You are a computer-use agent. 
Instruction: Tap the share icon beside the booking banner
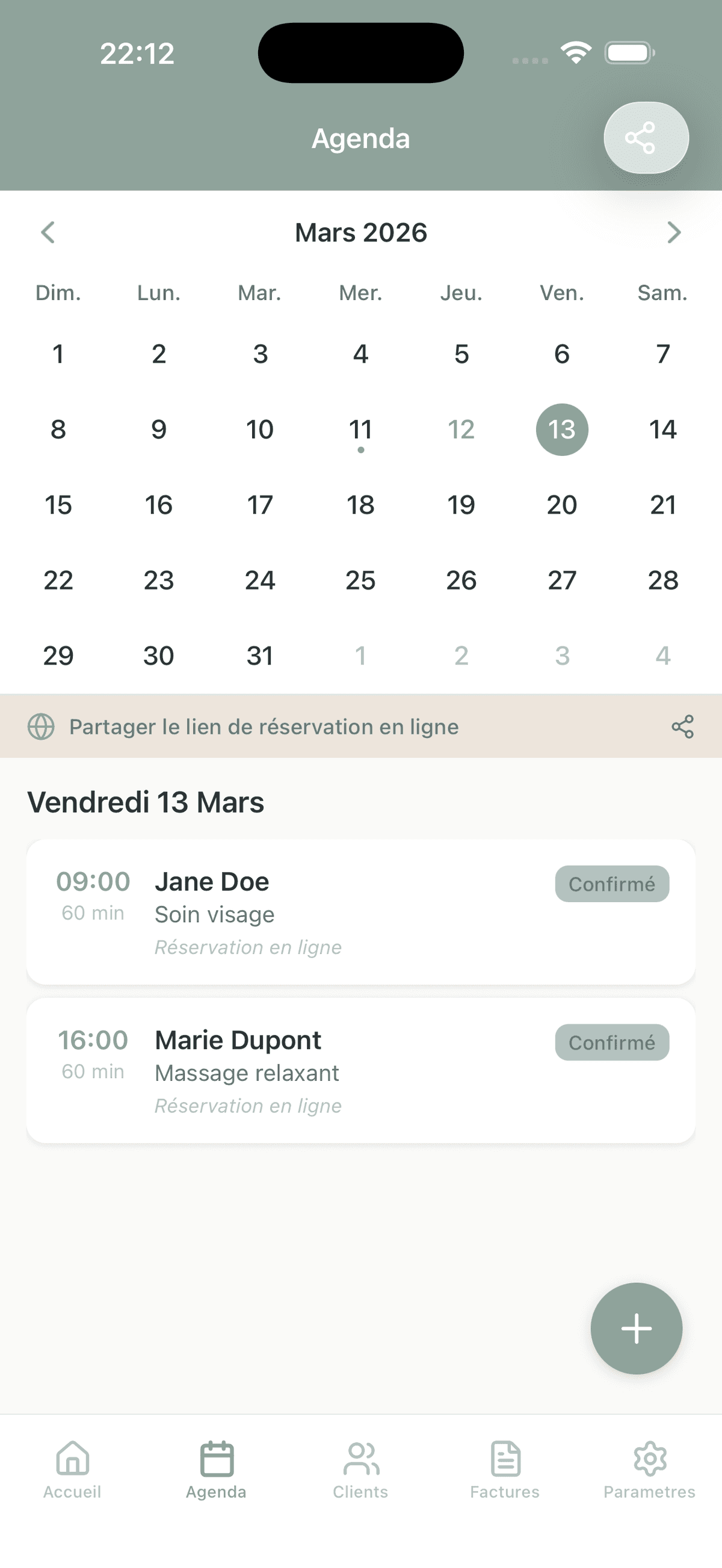(x=682, y=726)
